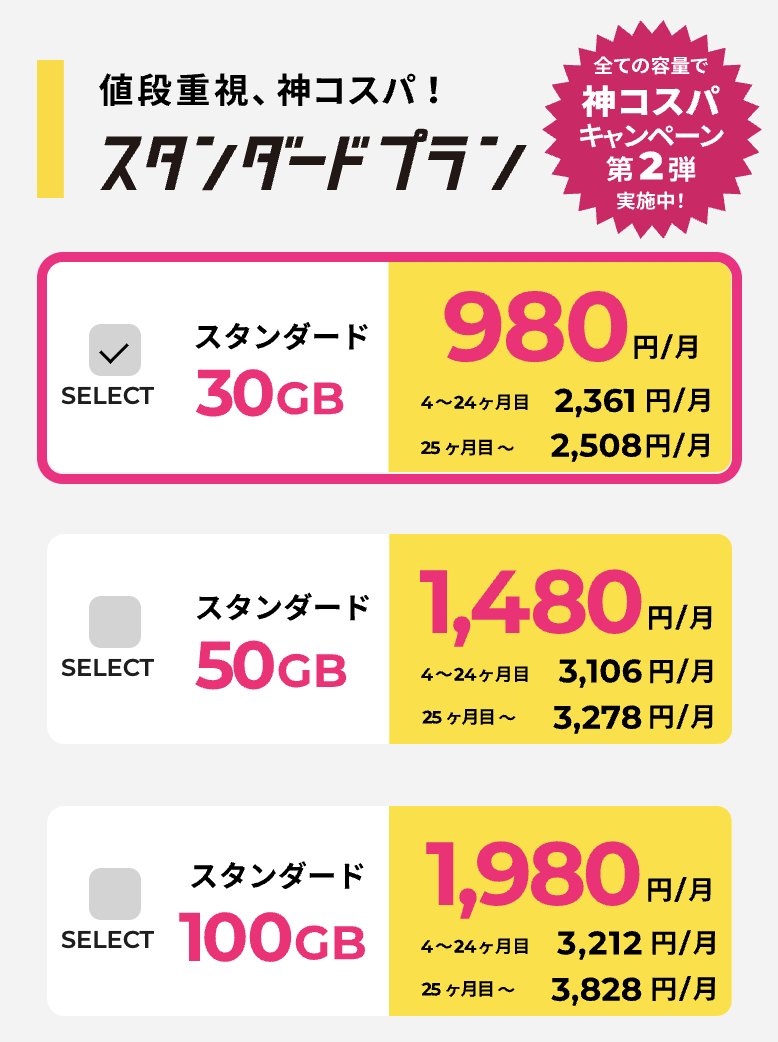
Task: Select the Standard 50GB plan checkbox
Action: click(115, 622)
